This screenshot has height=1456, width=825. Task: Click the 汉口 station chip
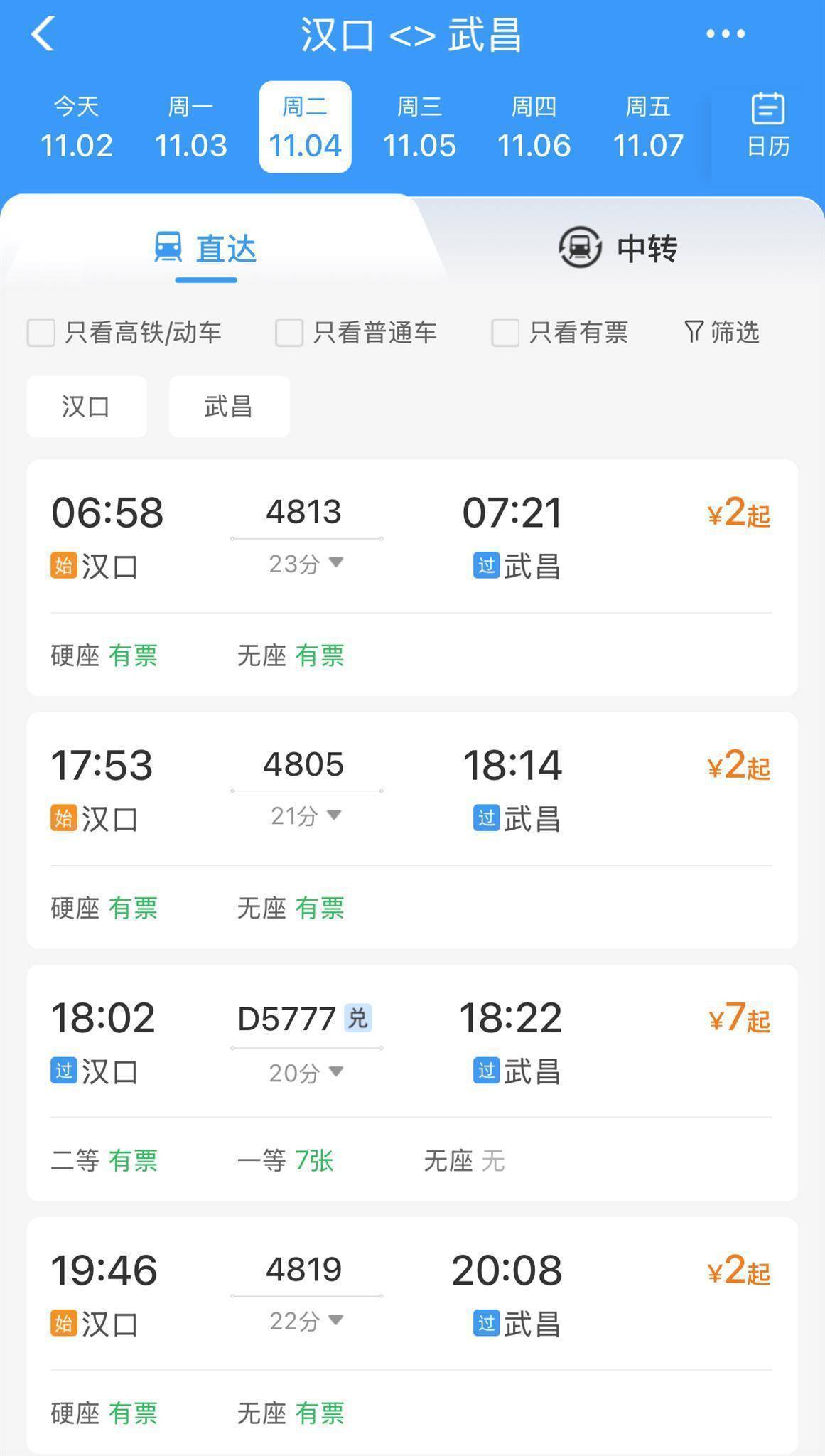coord(86,406)
